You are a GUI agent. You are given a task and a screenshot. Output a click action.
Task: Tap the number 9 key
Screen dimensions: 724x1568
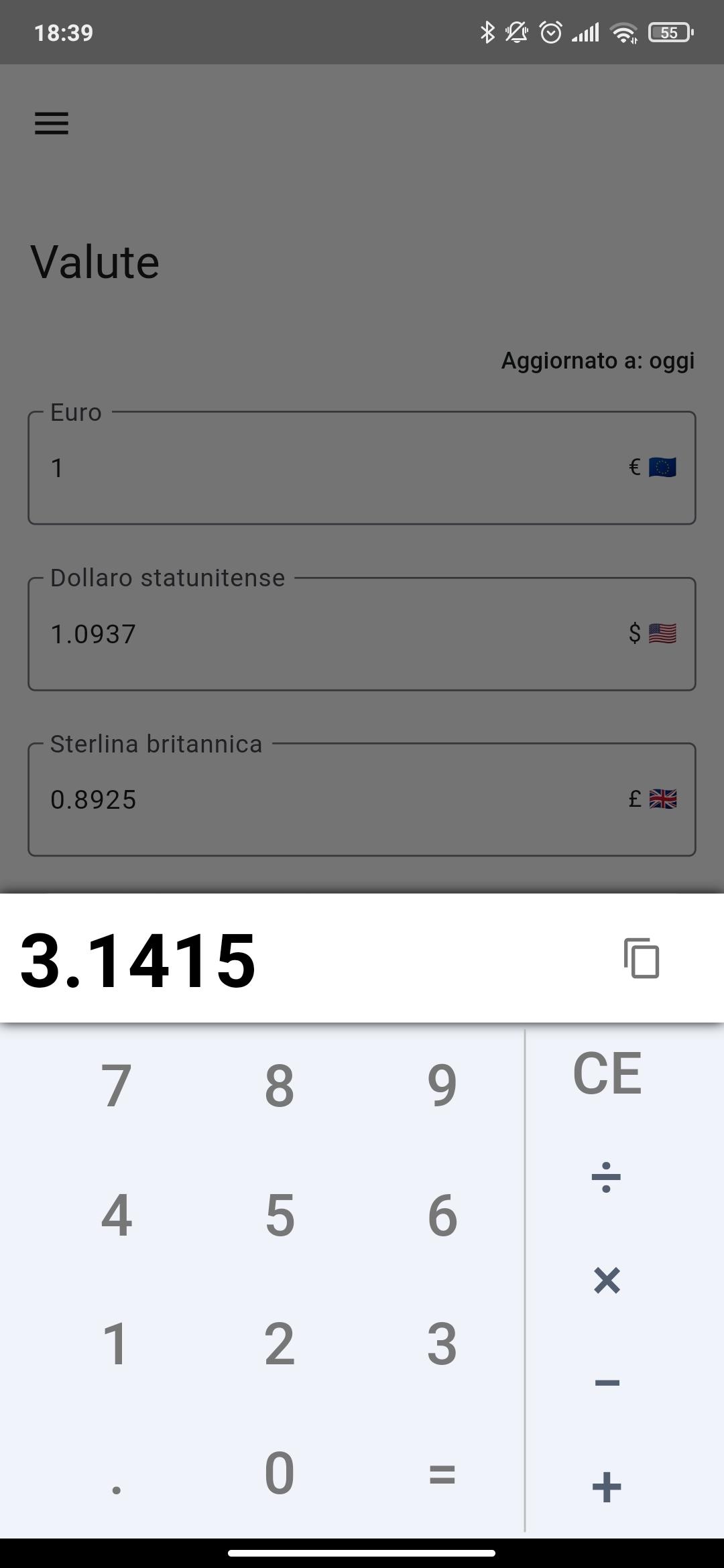pos(442,1086)
